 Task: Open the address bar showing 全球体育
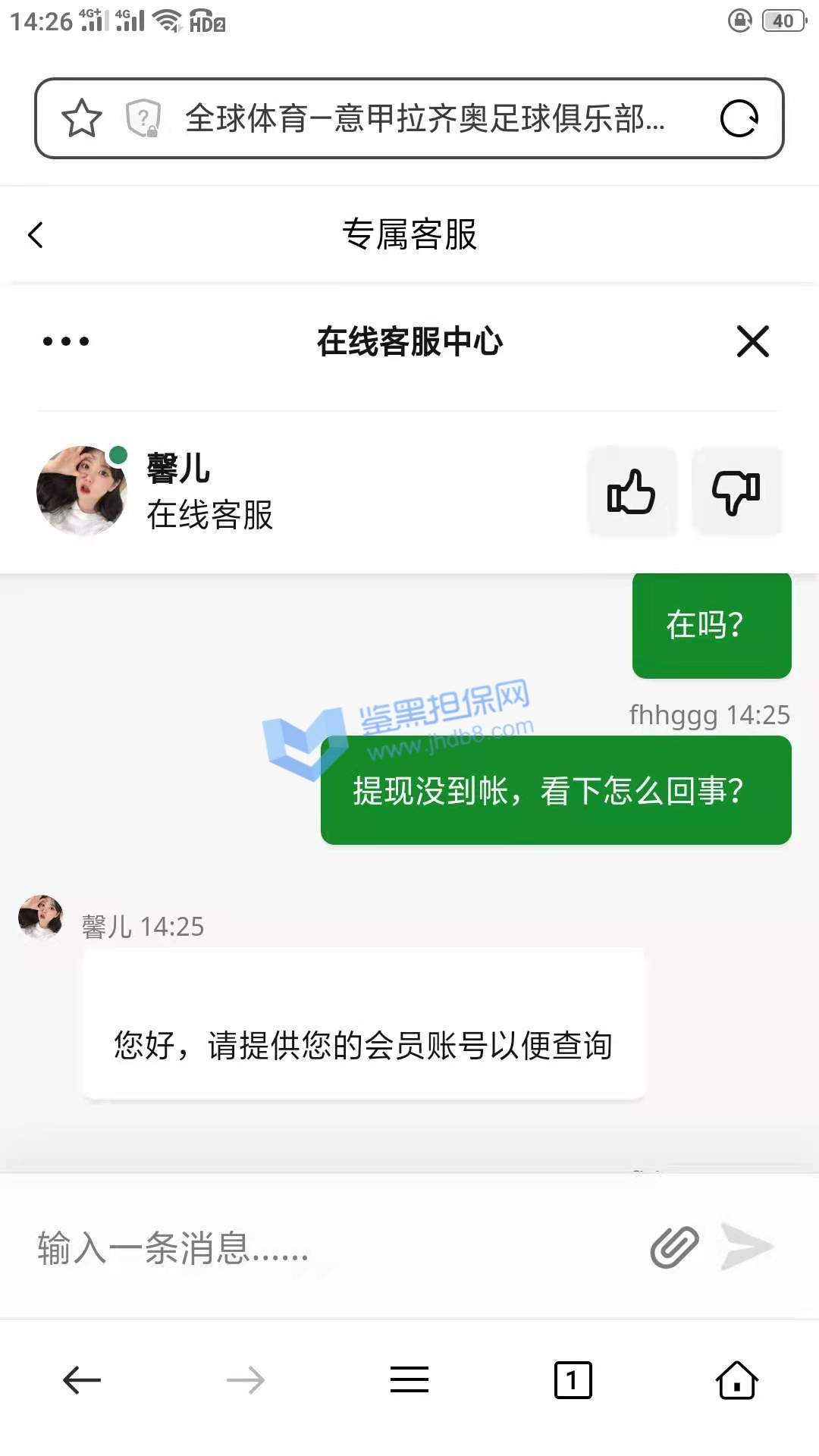point(425,118)
